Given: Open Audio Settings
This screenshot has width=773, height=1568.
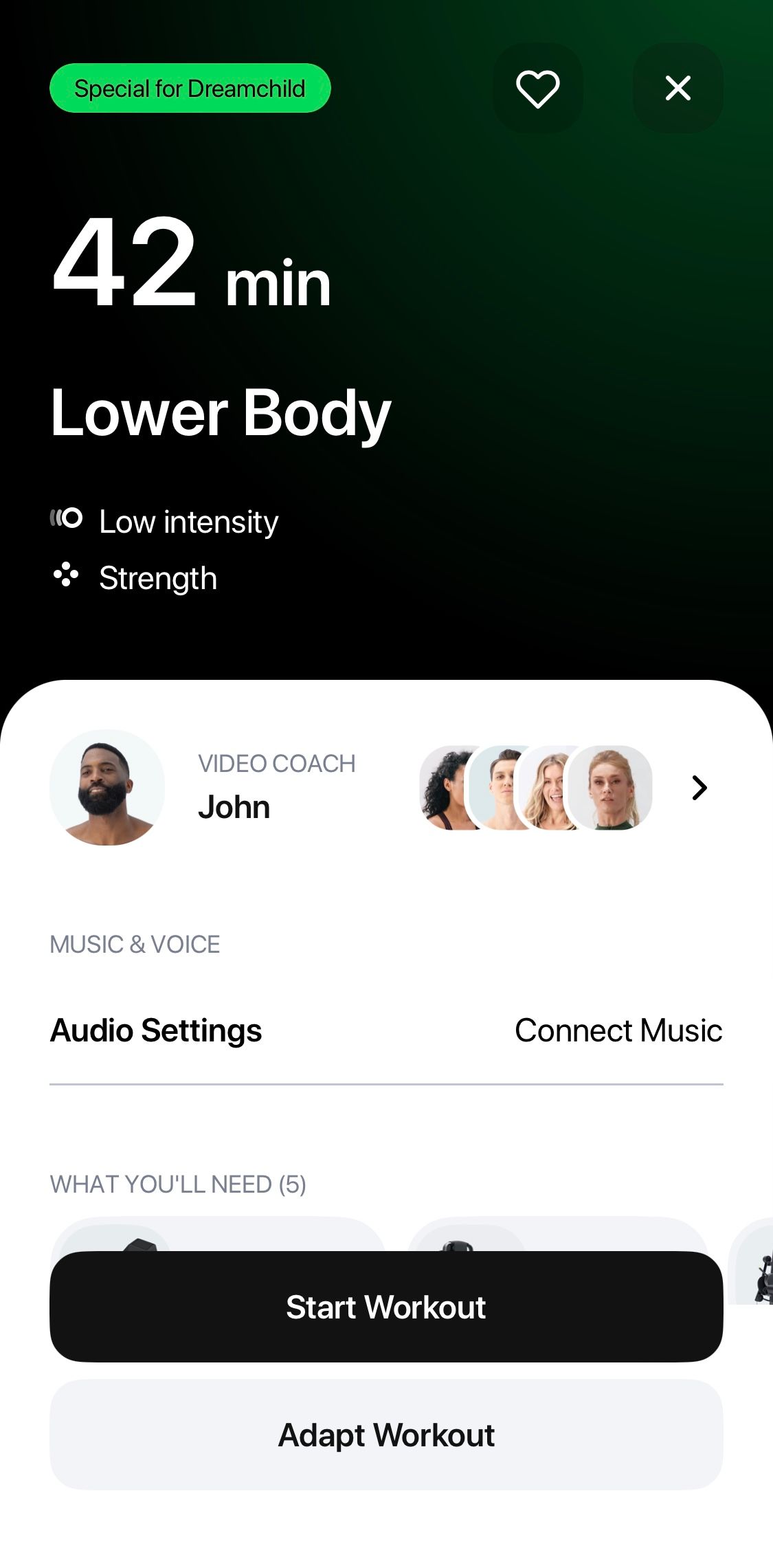Looking at the screenshot, I should coord(155,1030).
